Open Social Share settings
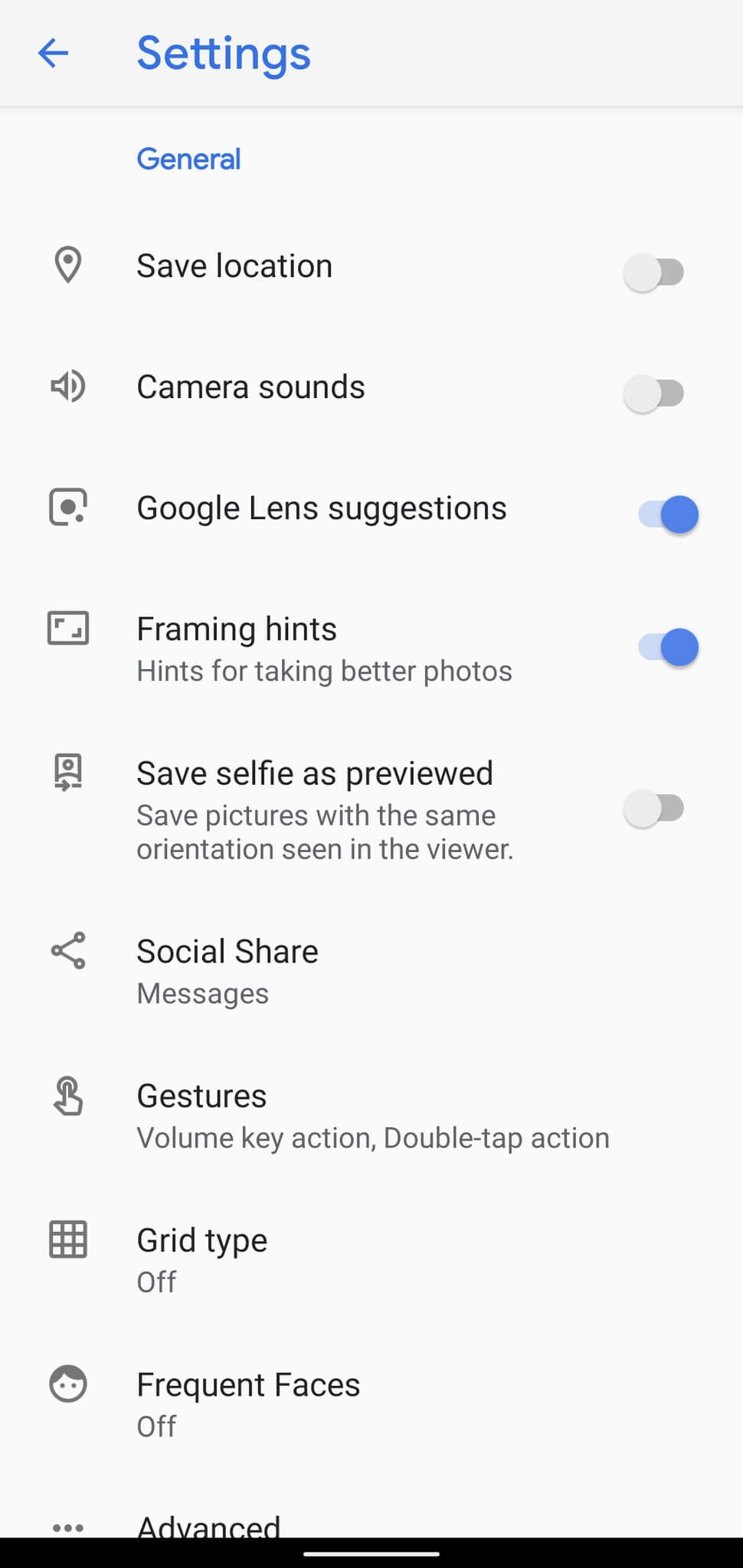The height and width of the screenshot is (1568, 743). coord(227,969)
